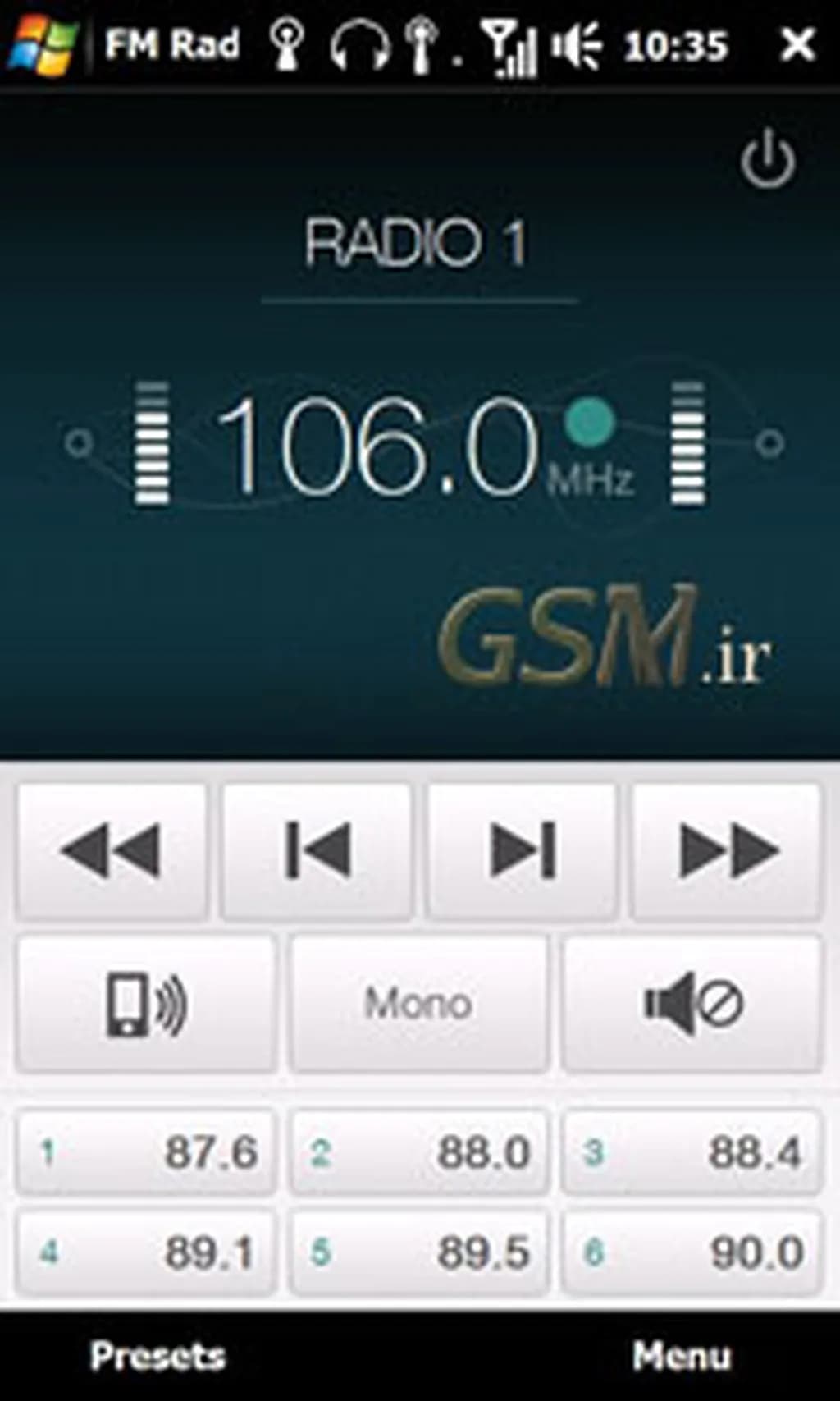Turn off the radio with power icon
The height and width of the screenshot is (1401, 840).
click(x=768, y=158)
